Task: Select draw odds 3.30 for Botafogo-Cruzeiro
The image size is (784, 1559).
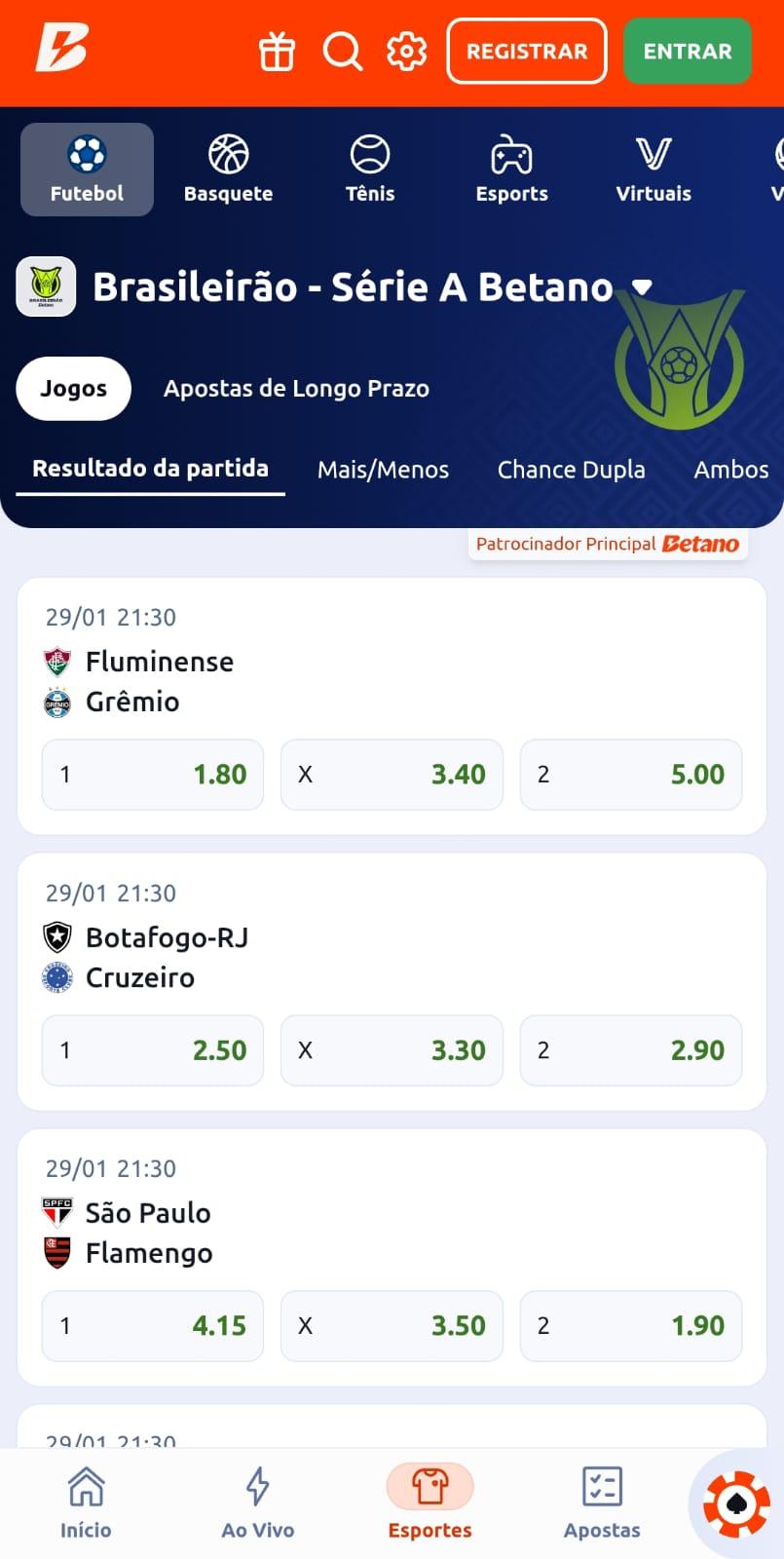Action: [x=392, y=1050]
